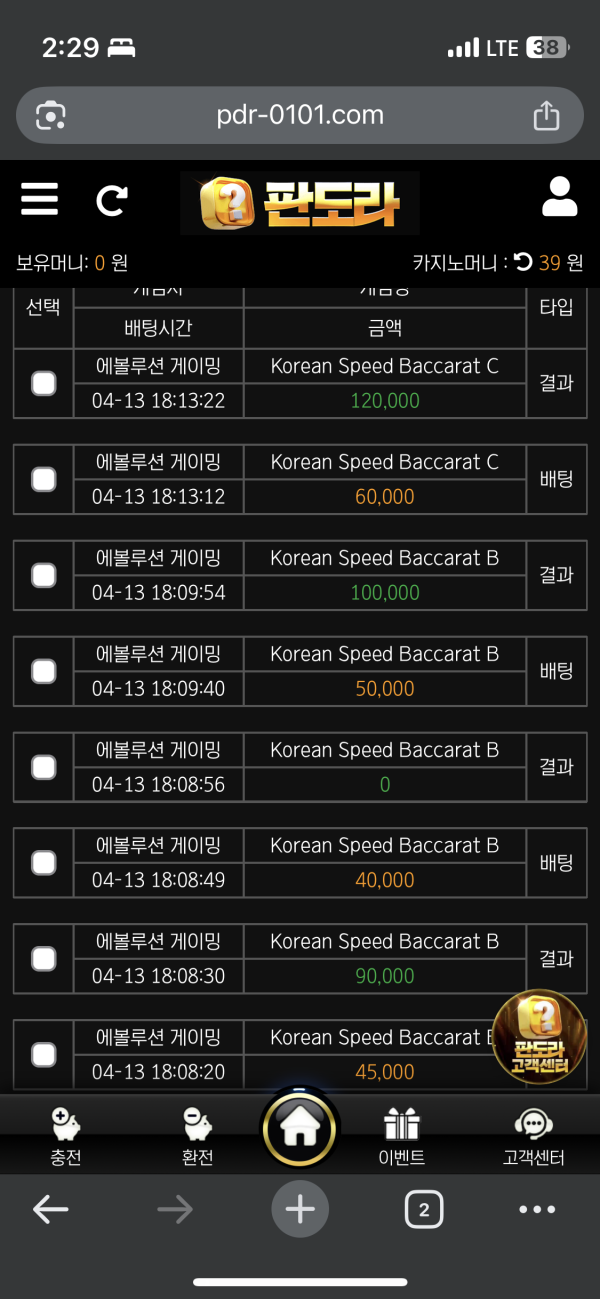Screen dimensions: 600x1299
Task: Mark the 18:09:40 bet row checkbox
Action: [x=44, y=671]
